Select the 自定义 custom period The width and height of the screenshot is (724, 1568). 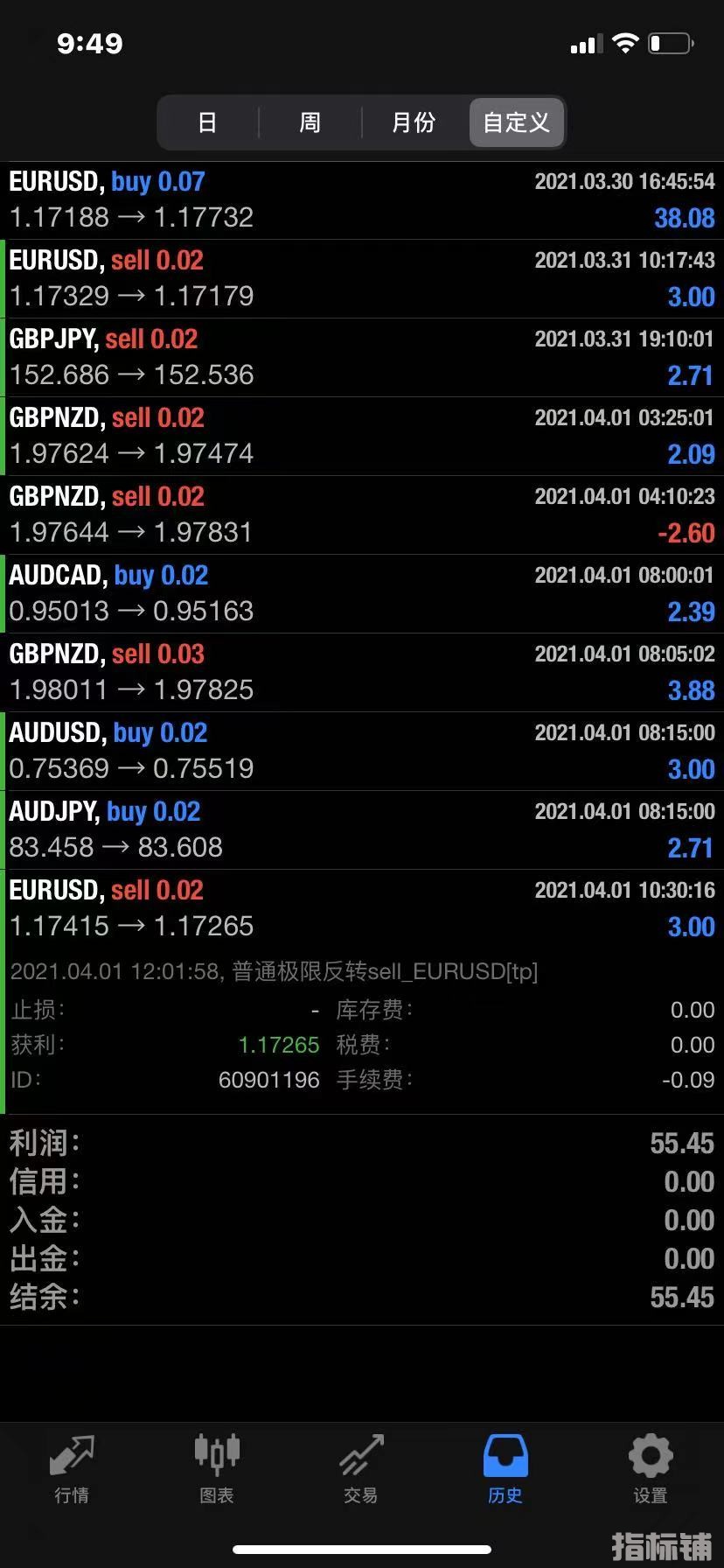517,122
